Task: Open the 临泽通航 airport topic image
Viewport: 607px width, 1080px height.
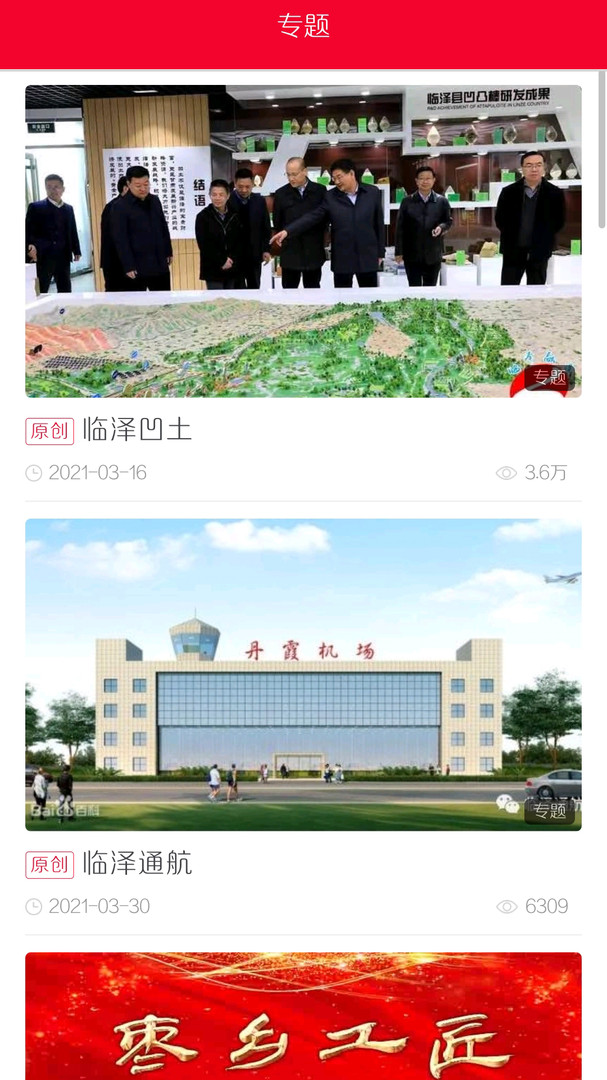Action: pyautogui.click(x=303, y=674)
